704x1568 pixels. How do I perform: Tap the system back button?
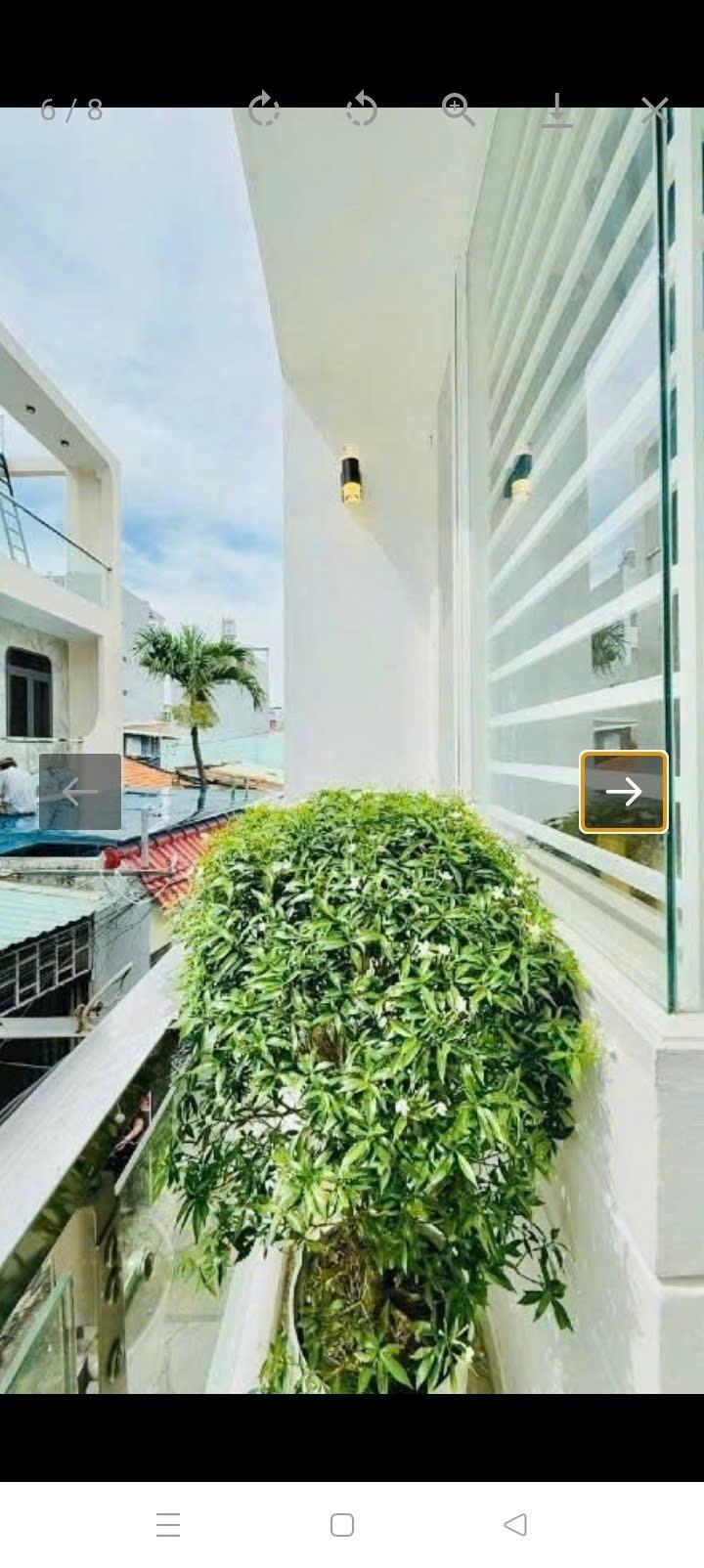[515, 1525]
